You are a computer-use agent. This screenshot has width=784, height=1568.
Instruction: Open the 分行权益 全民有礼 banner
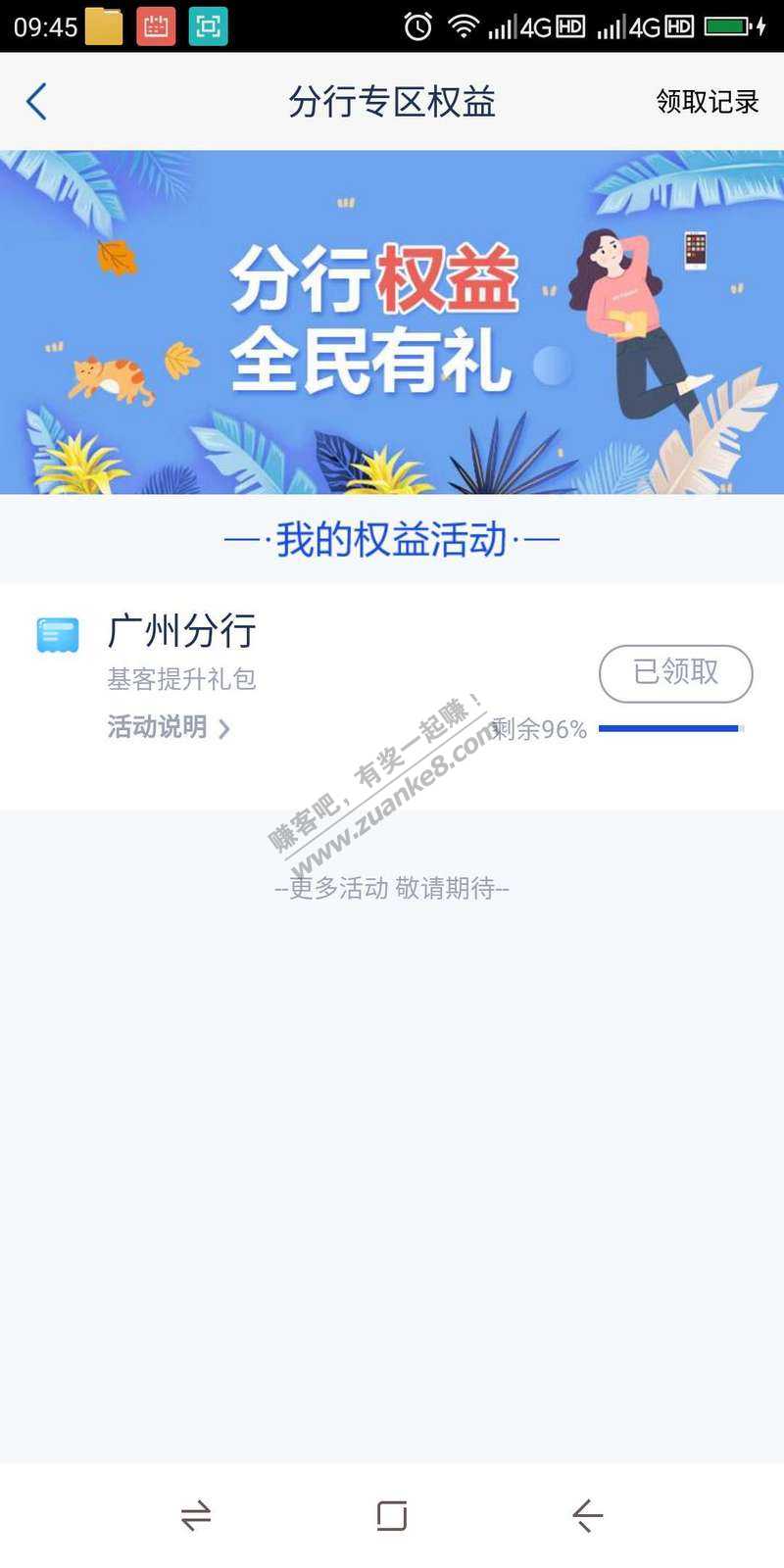tap(392, 321)
